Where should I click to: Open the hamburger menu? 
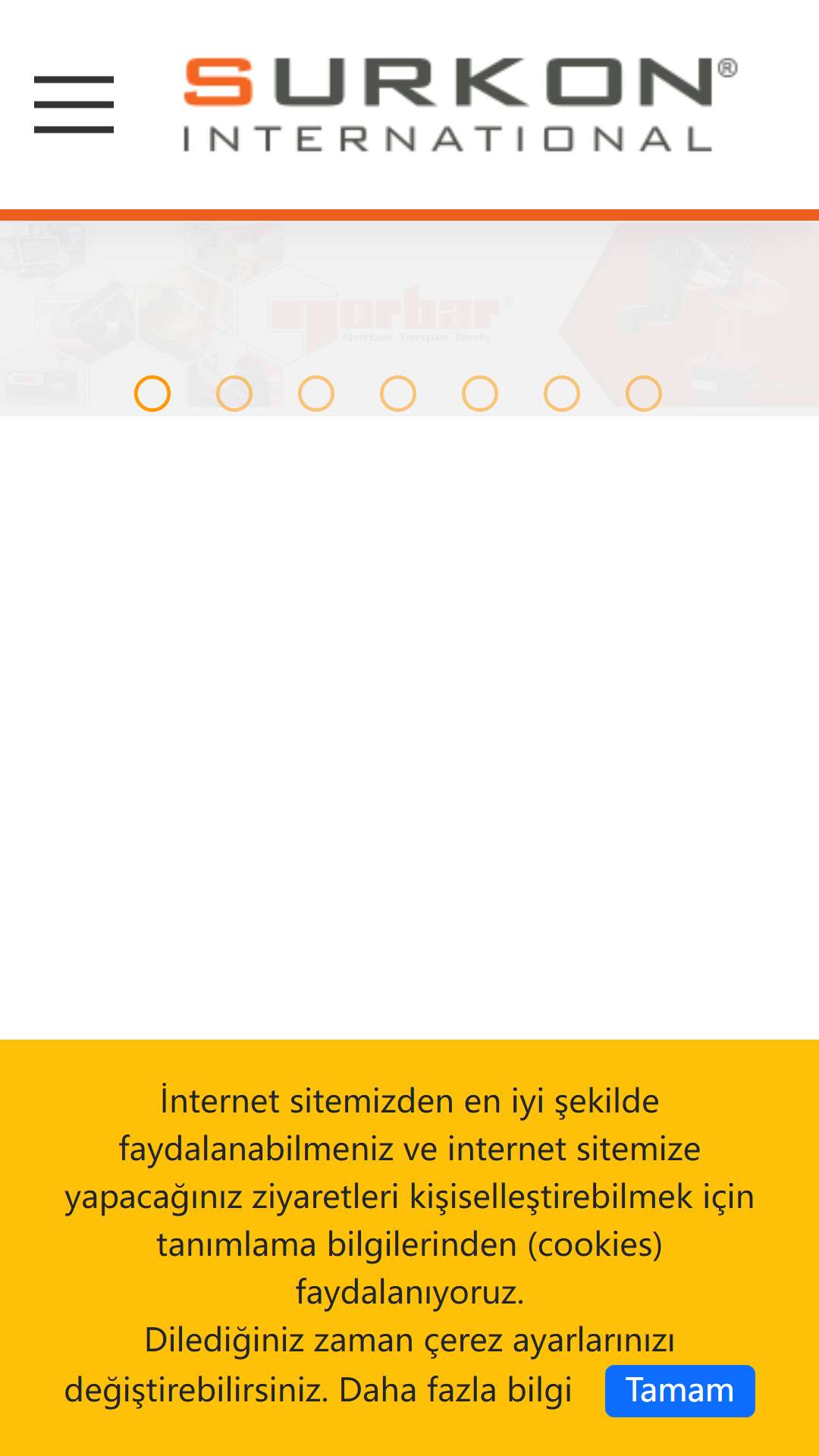pyautogui.click(x=74, y=105)
